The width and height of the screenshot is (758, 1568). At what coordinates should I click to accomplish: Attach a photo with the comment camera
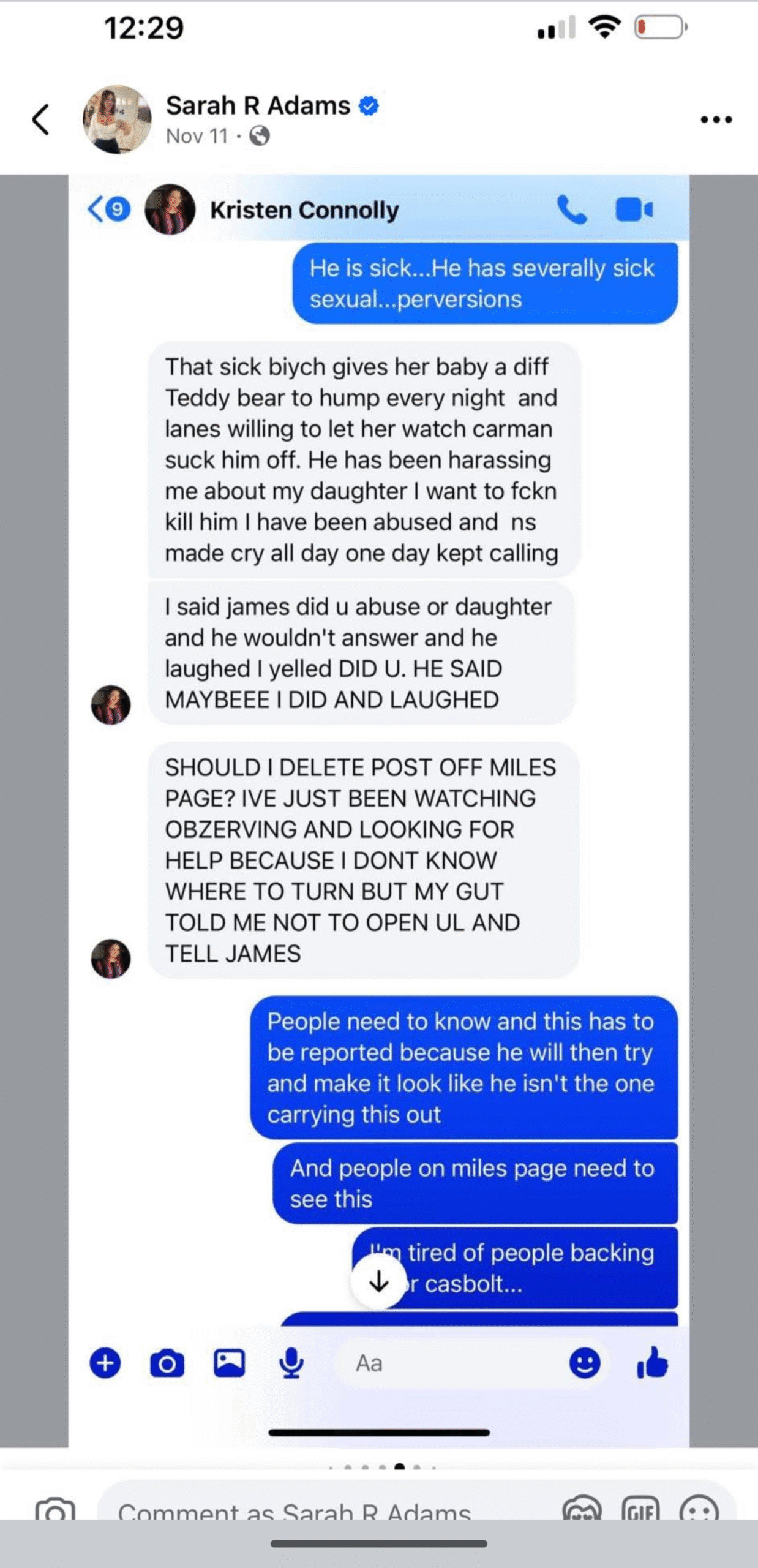(x=55, y=1510)
